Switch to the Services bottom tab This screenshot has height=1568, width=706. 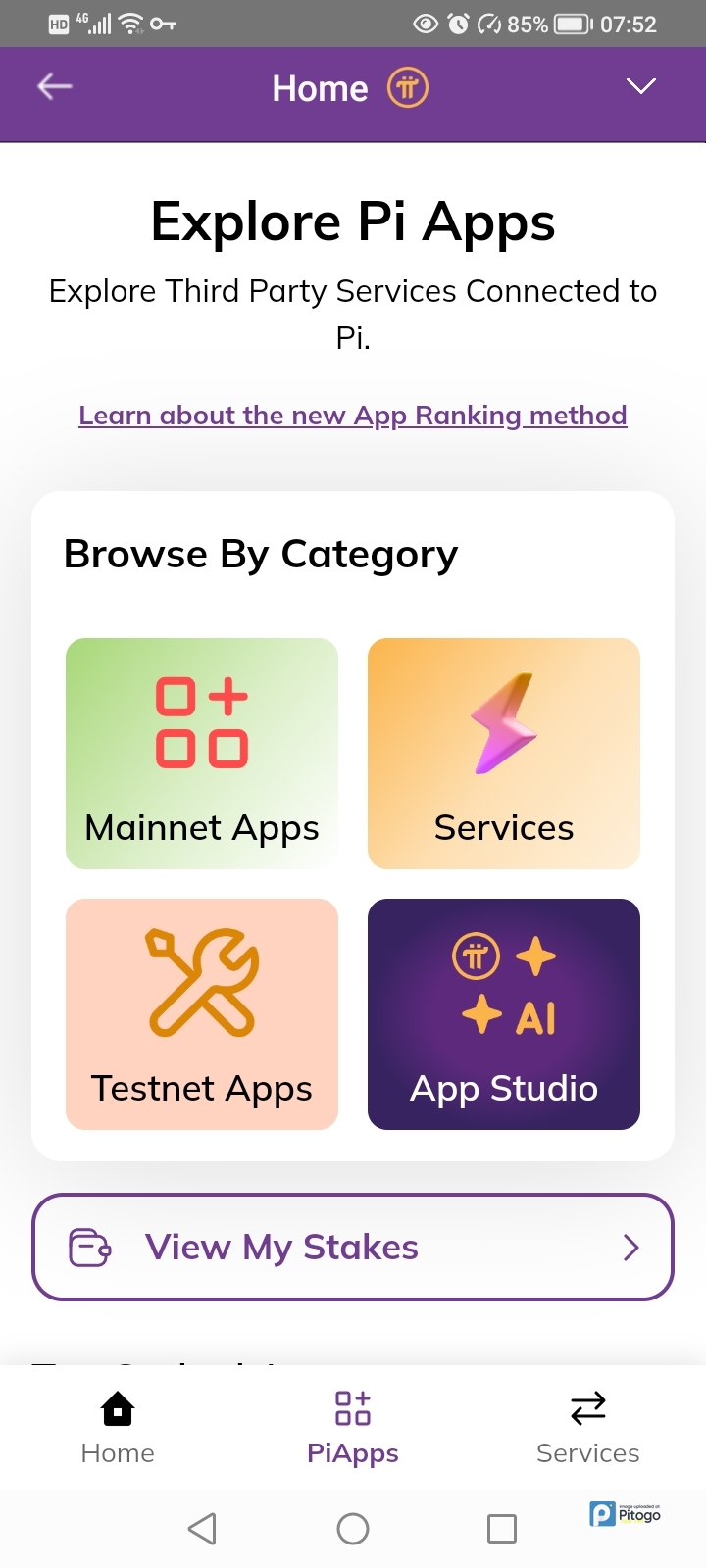click(x=587, y=1427)
